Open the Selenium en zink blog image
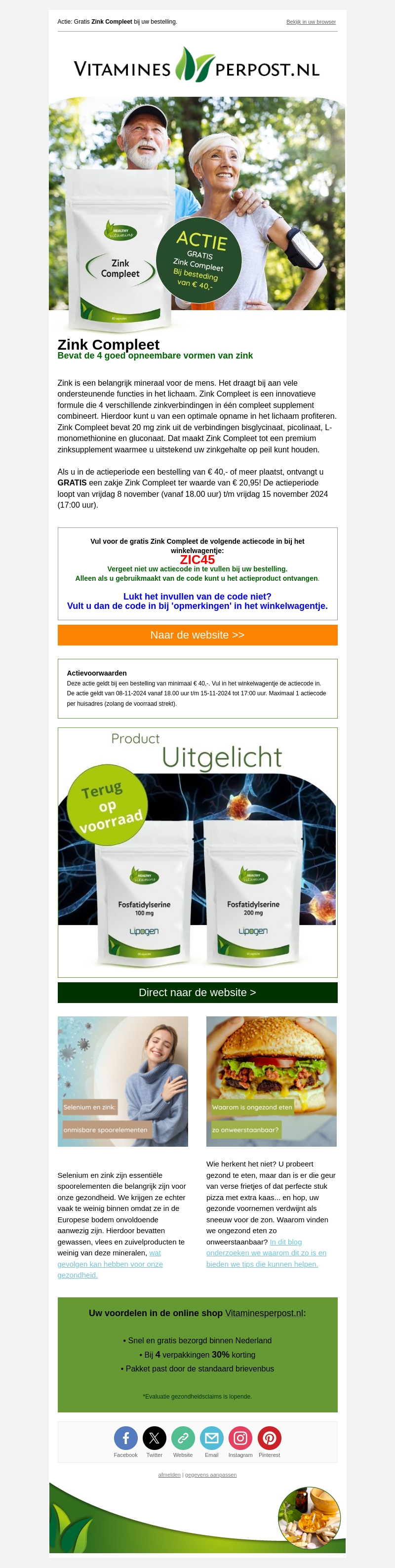 point(123,1082)
